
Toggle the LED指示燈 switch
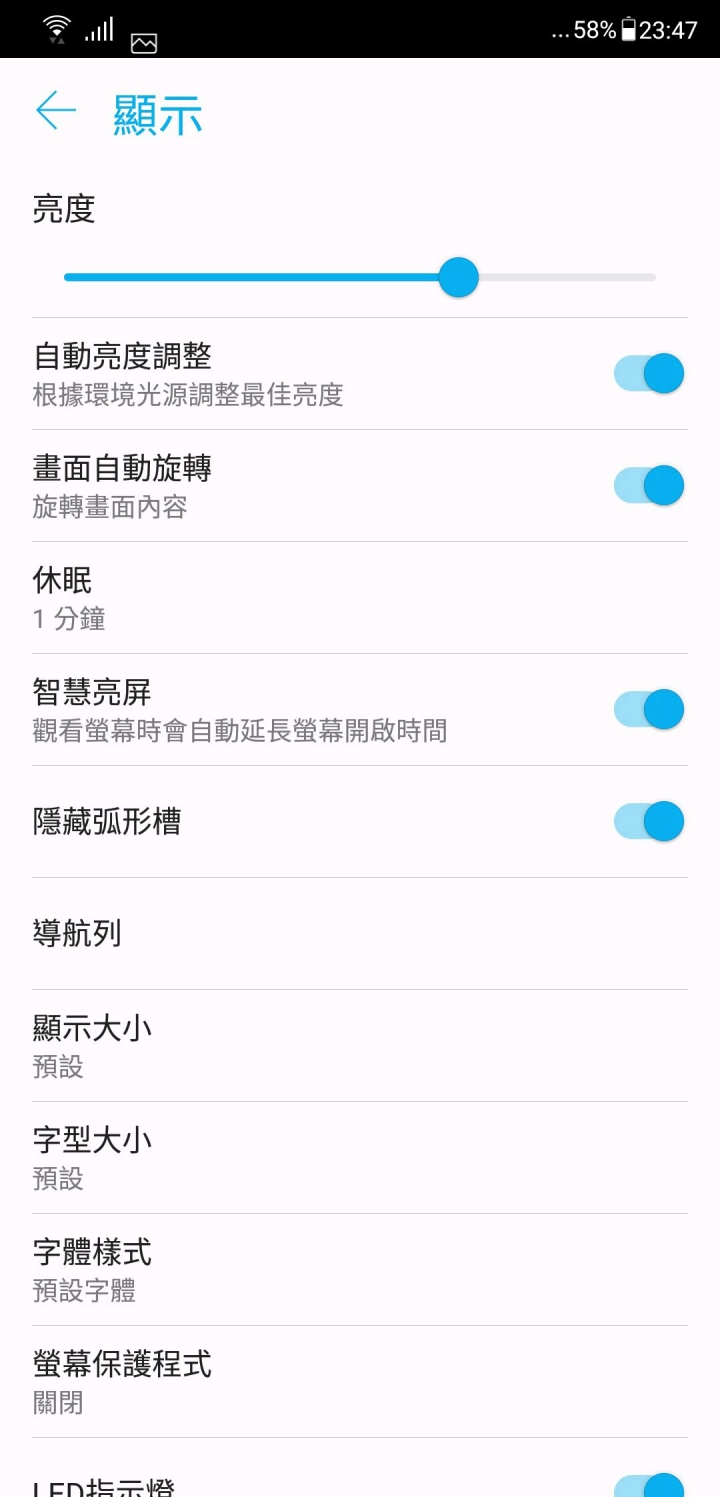(649, 1485)
